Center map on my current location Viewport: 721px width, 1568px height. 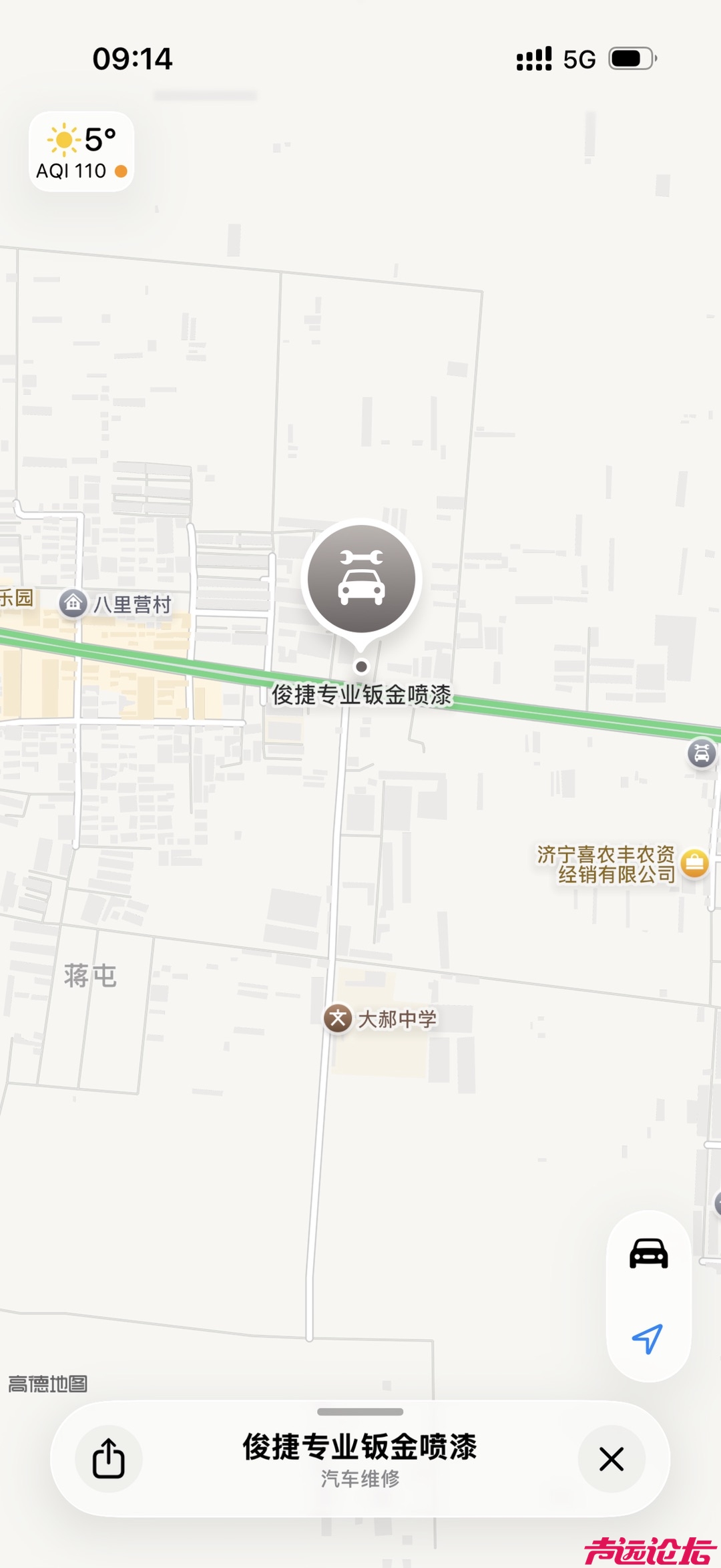(647, 1338)
